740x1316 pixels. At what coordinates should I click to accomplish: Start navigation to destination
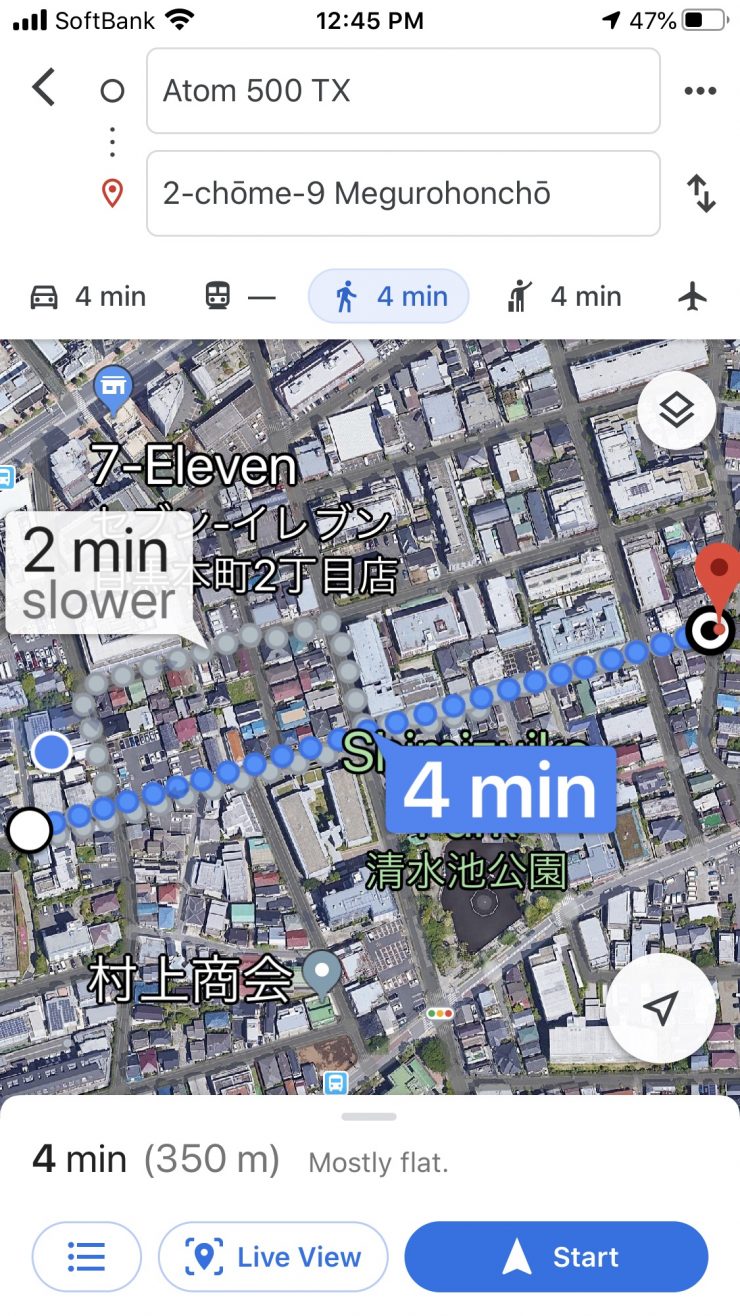pyautogui.click(x=556, y=1257)
